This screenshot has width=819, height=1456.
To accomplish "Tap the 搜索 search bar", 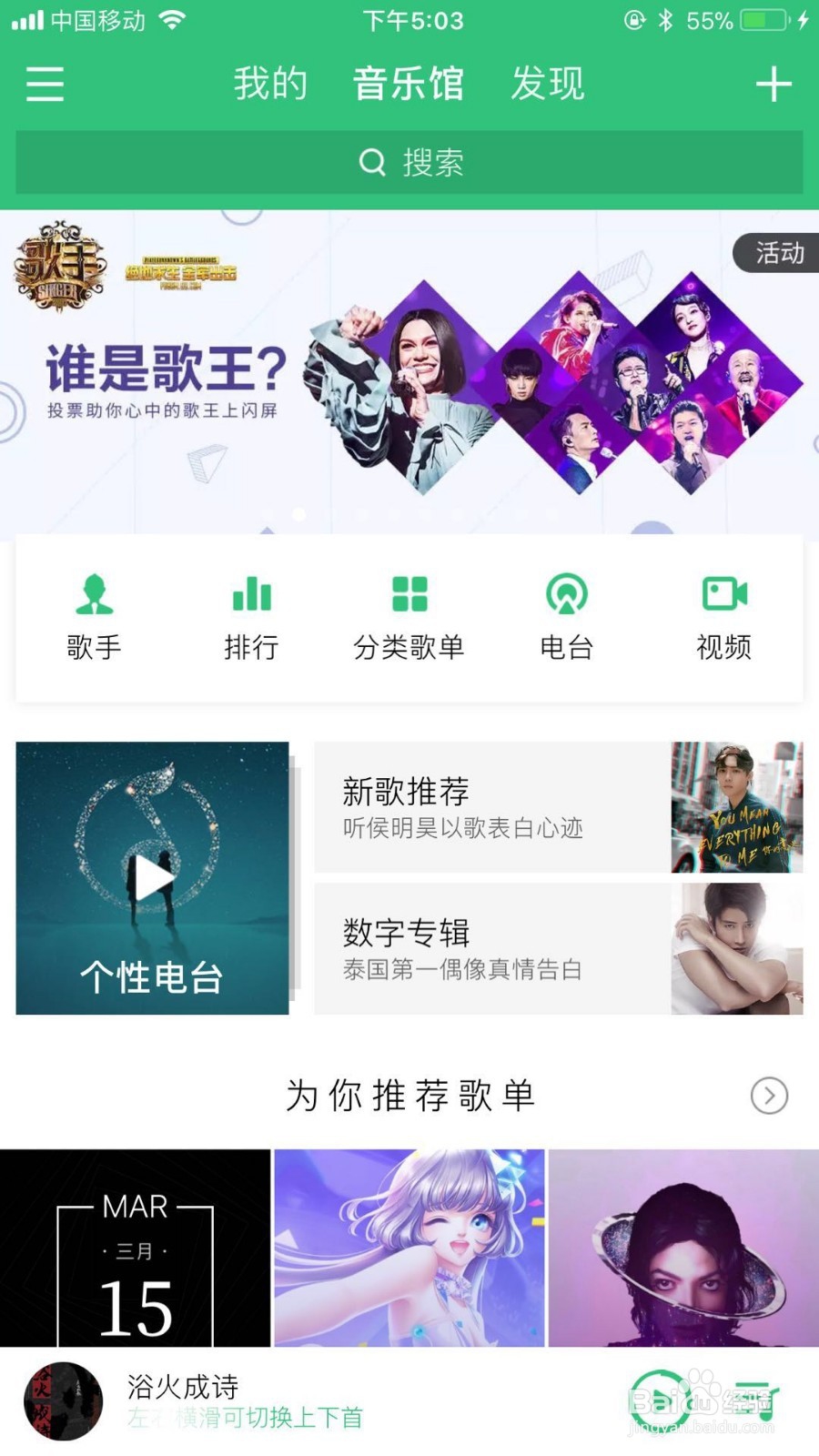I will [x=409, y=163].
